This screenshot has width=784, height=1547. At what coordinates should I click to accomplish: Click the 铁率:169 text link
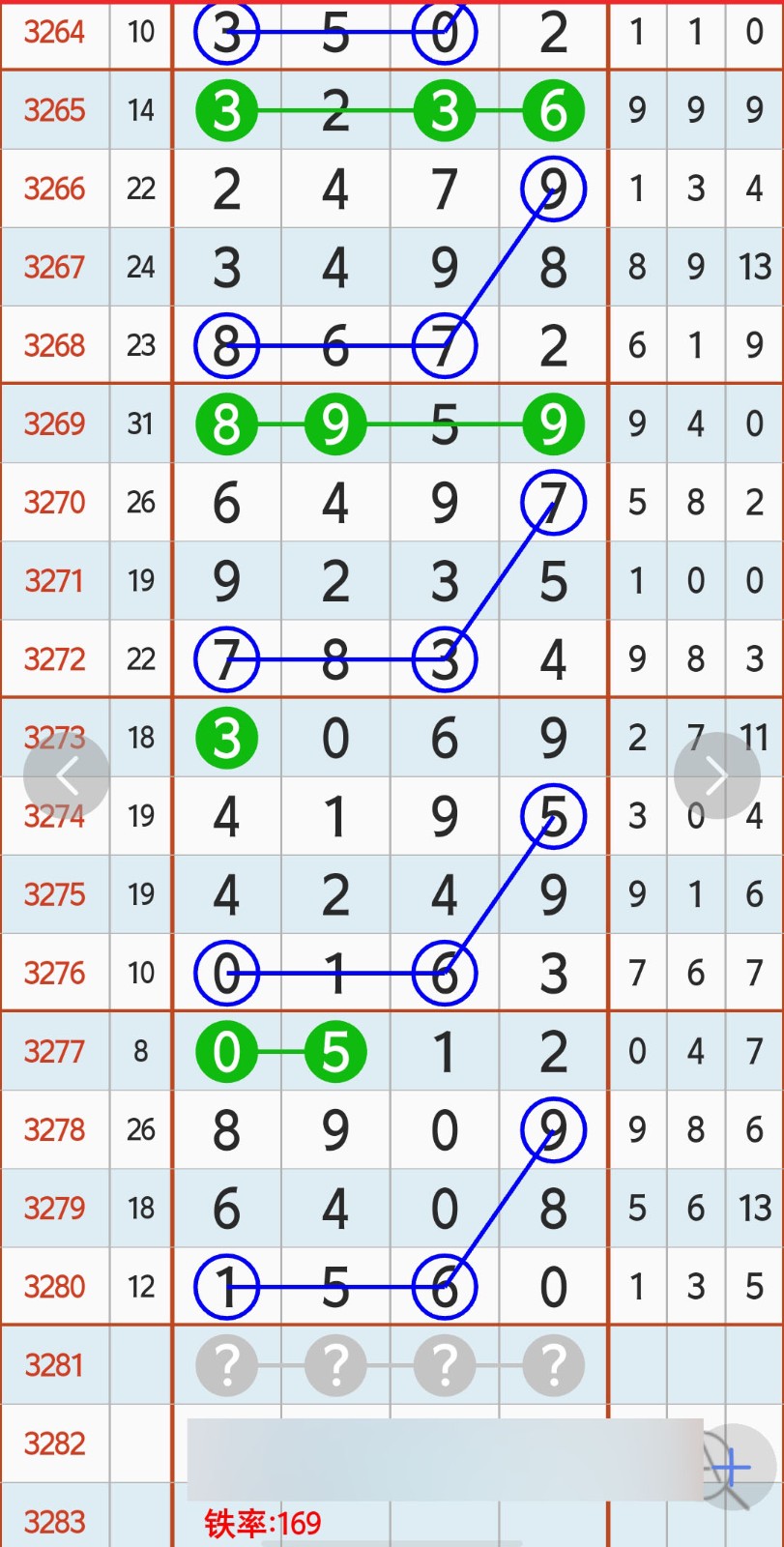click(x=261, y=1520)
